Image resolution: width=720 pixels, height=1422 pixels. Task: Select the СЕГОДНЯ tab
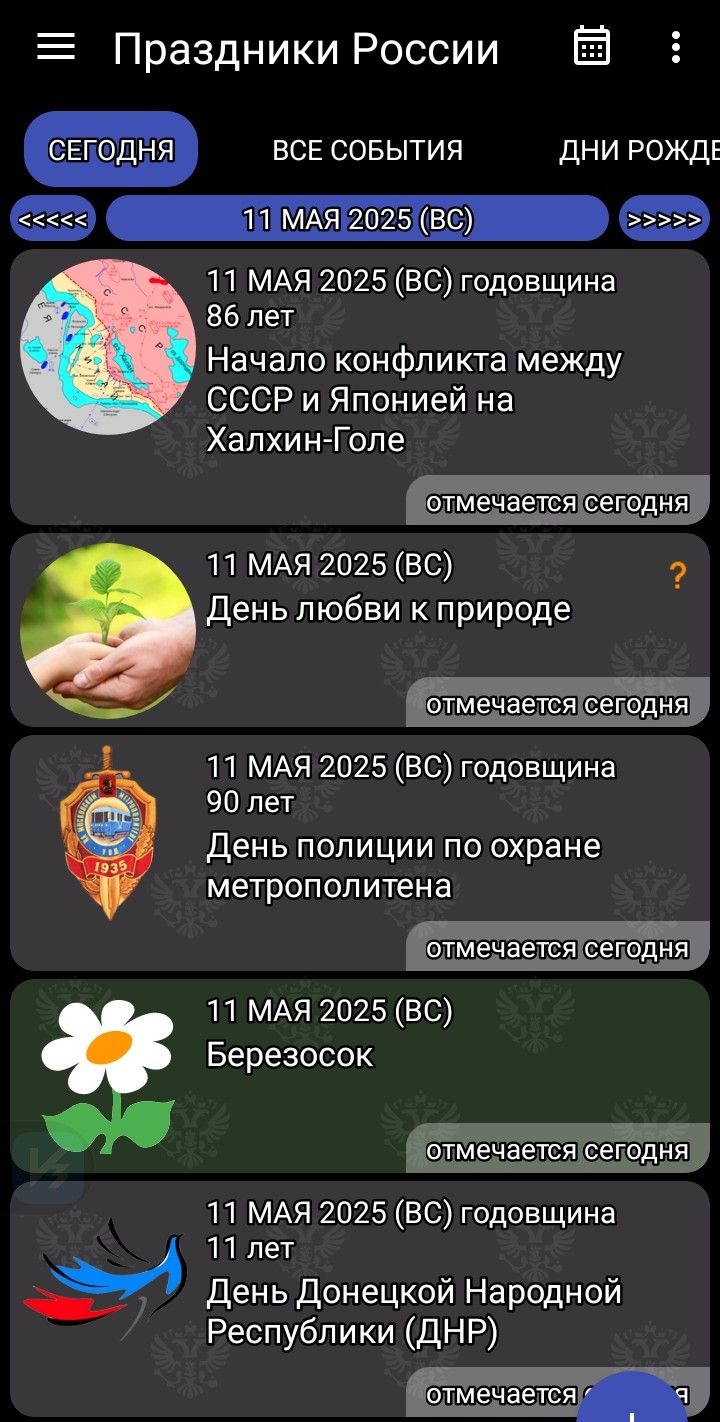pos(111,150)
